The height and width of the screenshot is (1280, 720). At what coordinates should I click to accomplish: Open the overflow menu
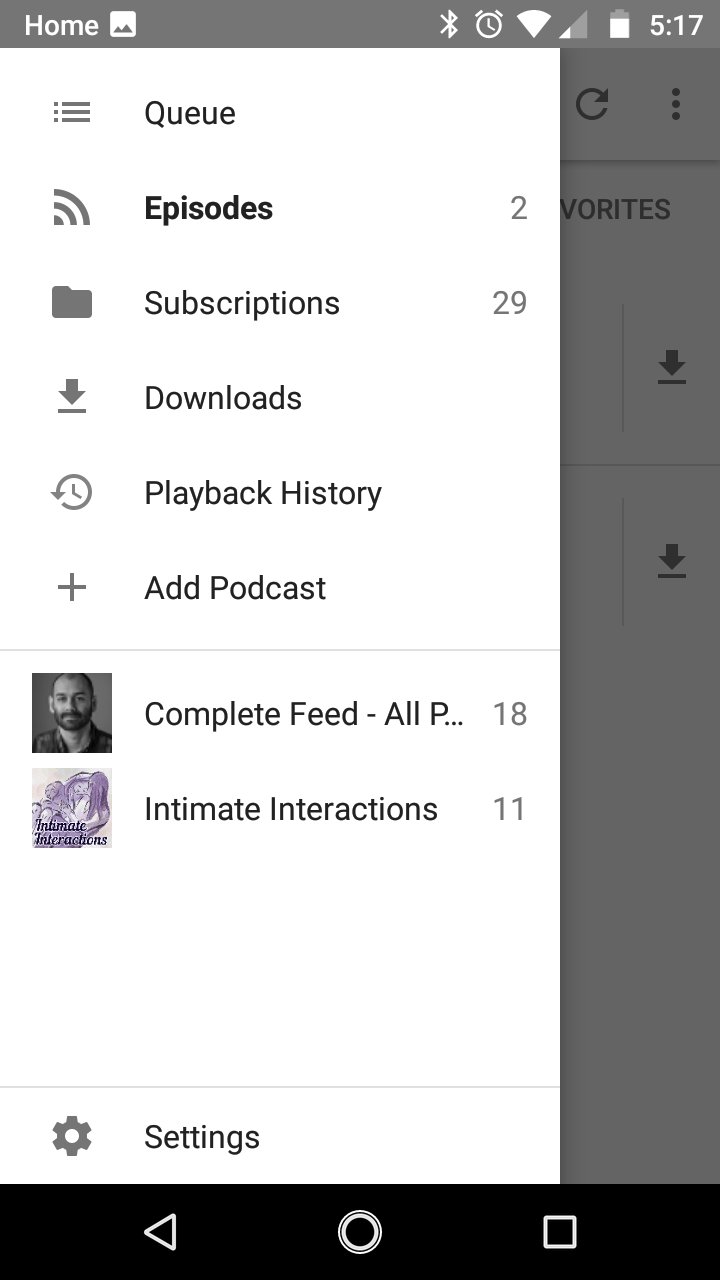point(676,104)
